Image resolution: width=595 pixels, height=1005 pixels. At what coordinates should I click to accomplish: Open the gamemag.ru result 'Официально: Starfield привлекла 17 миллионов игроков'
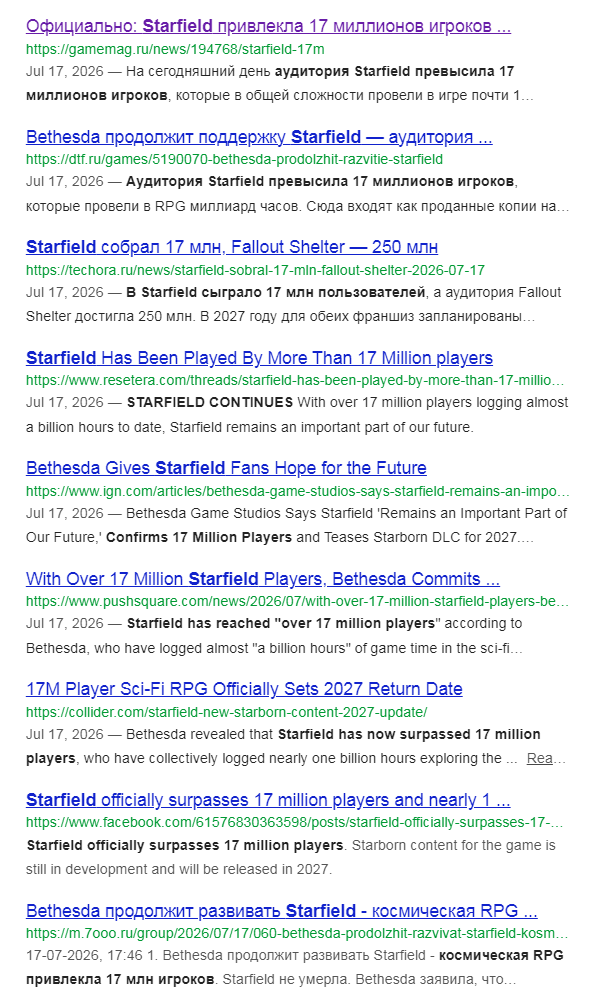pyautogui.click(x=268, y=26)
